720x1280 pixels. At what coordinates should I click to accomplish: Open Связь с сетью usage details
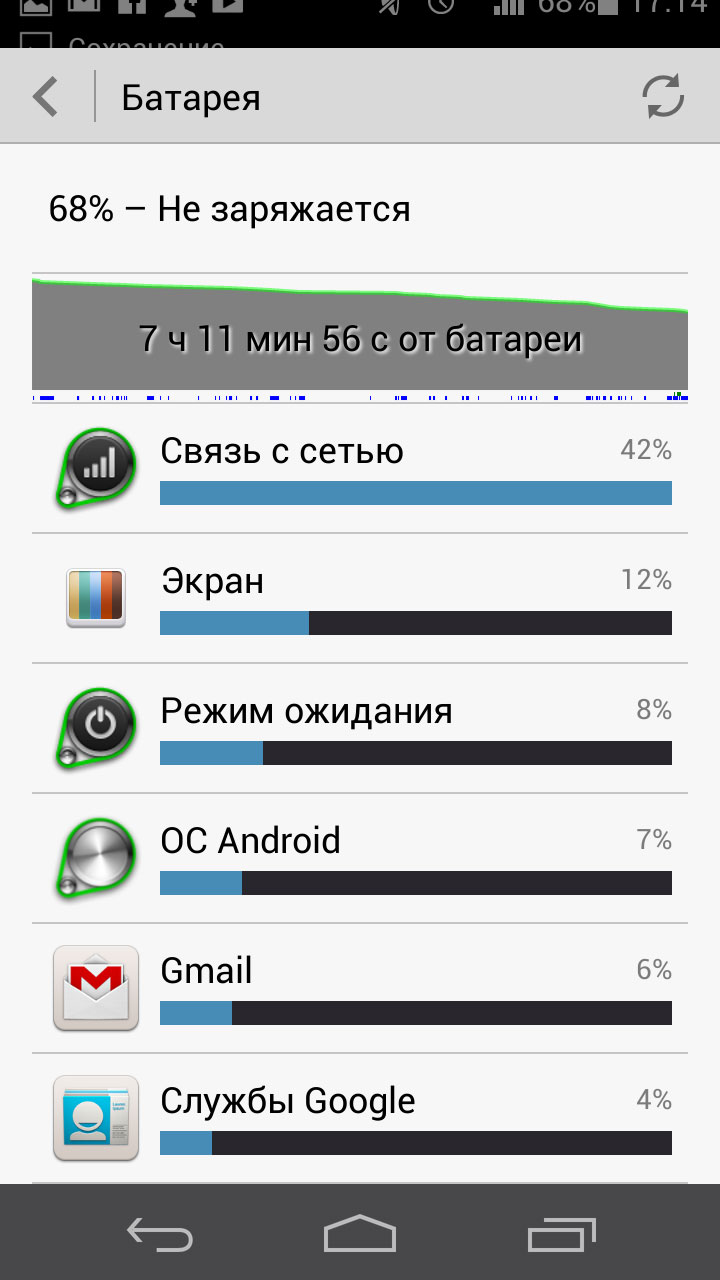coord(360,469)
